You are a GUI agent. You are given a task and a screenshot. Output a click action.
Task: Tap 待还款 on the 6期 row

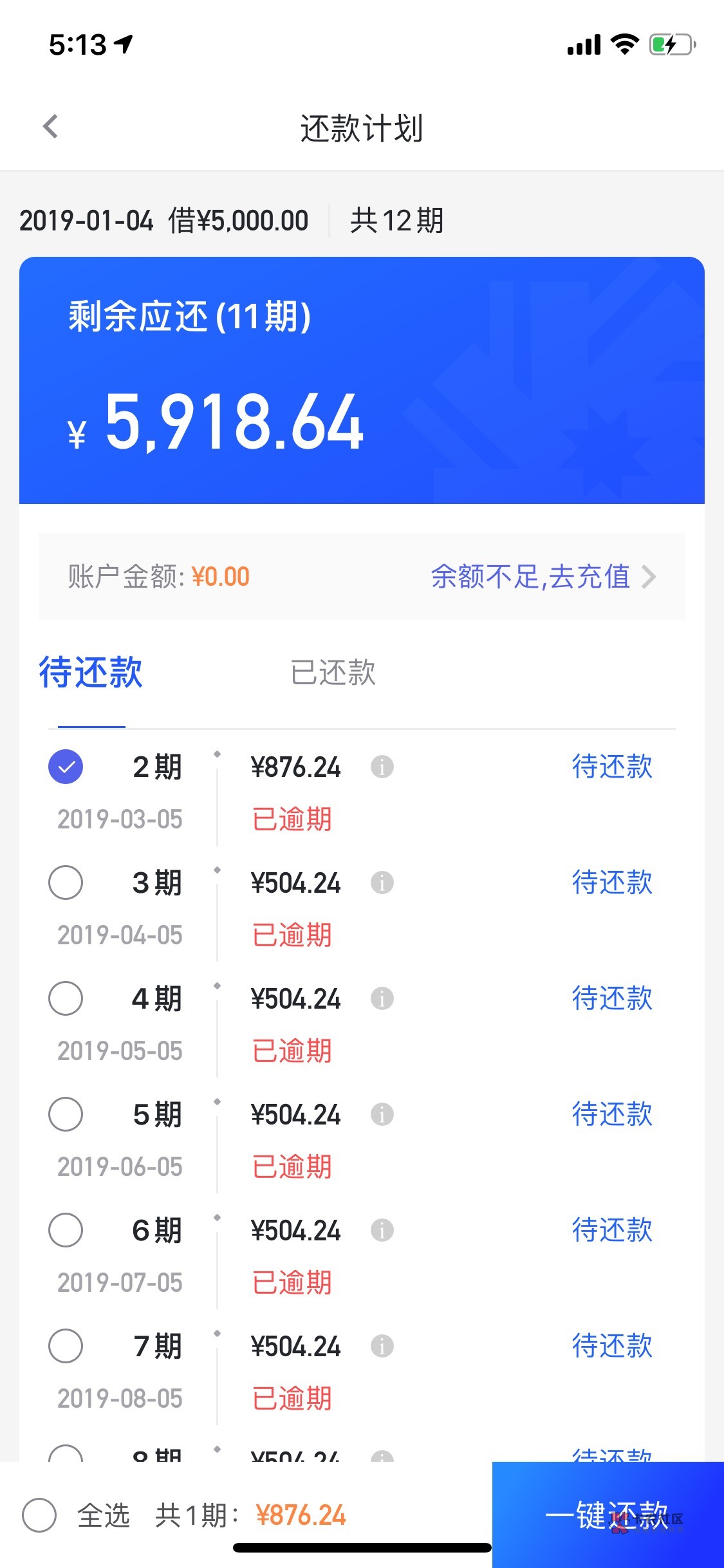click(611, 1230)
